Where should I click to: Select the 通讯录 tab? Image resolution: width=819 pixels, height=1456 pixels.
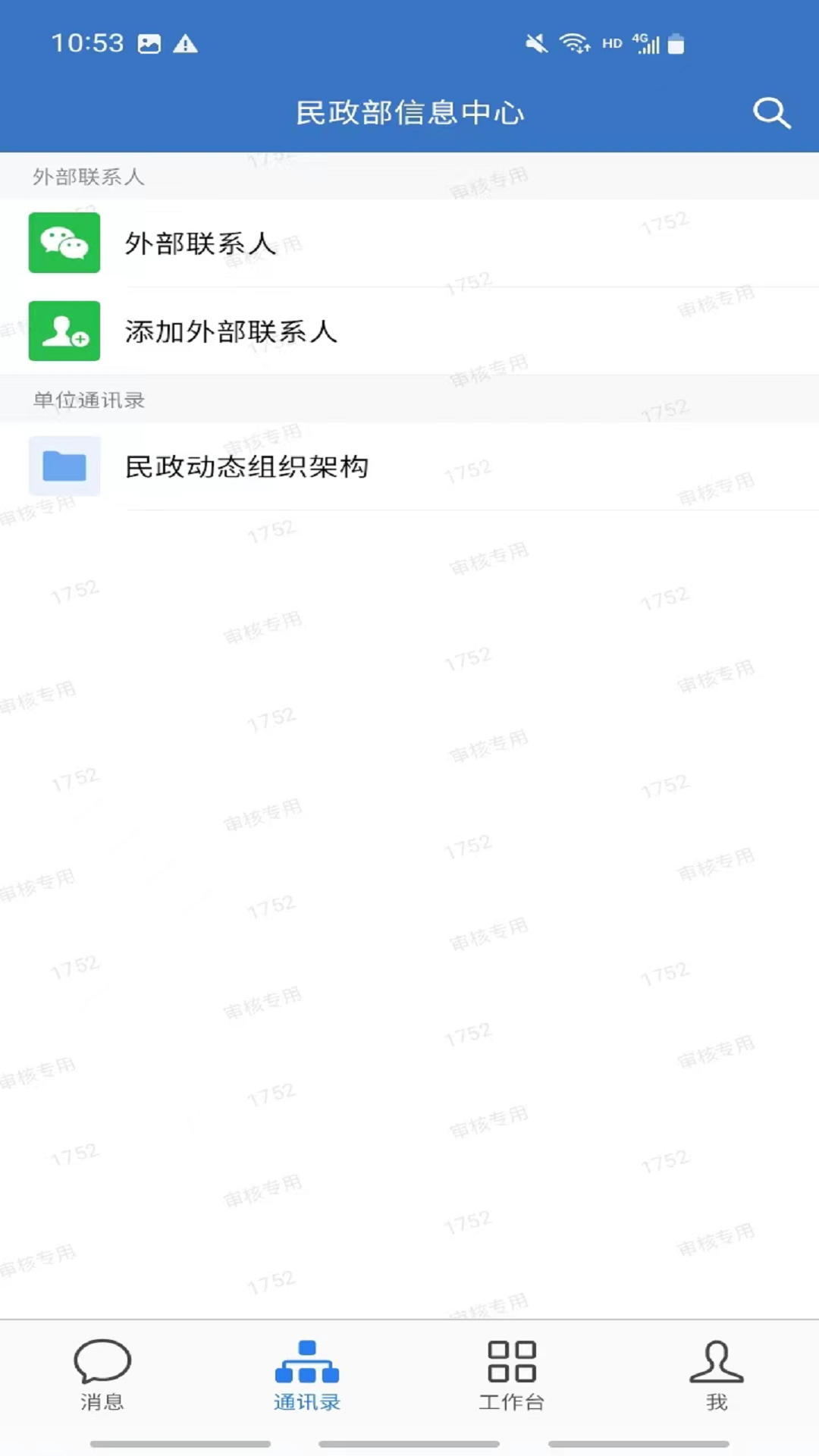tap(307, 1374)
